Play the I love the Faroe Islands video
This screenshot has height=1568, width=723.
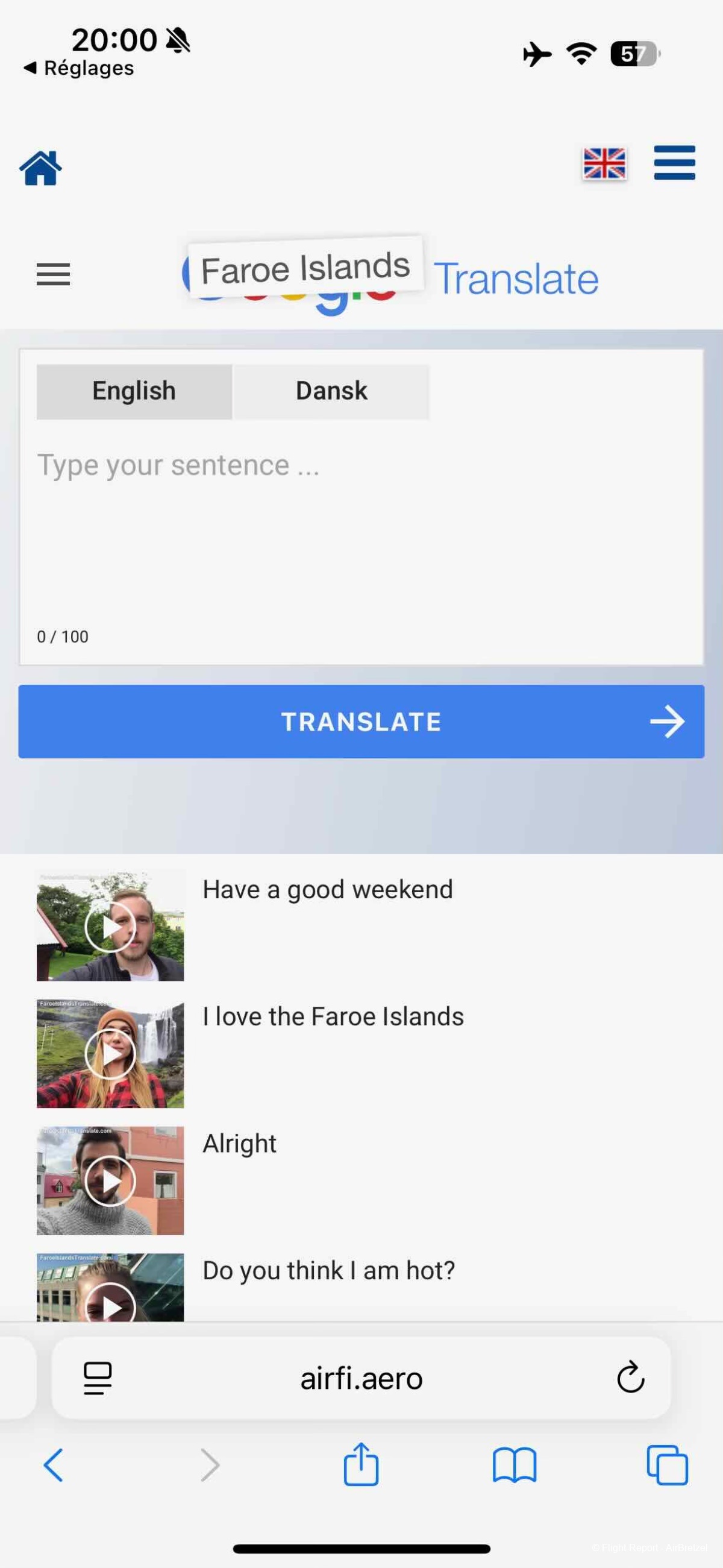coord(110,1054)
